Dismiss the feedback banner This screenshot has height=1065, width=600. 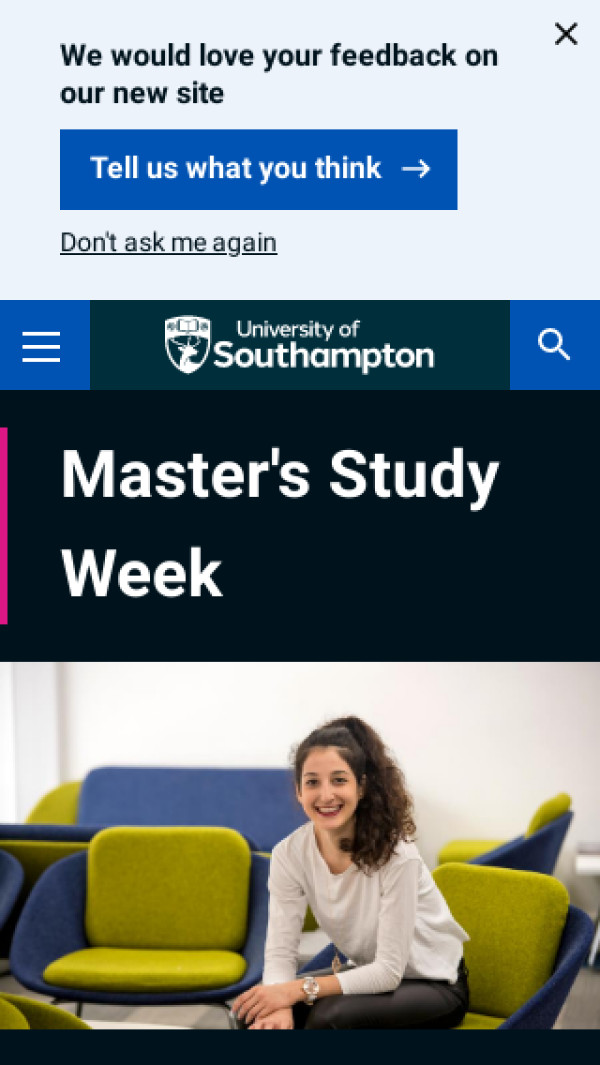(x=566, y=34)
